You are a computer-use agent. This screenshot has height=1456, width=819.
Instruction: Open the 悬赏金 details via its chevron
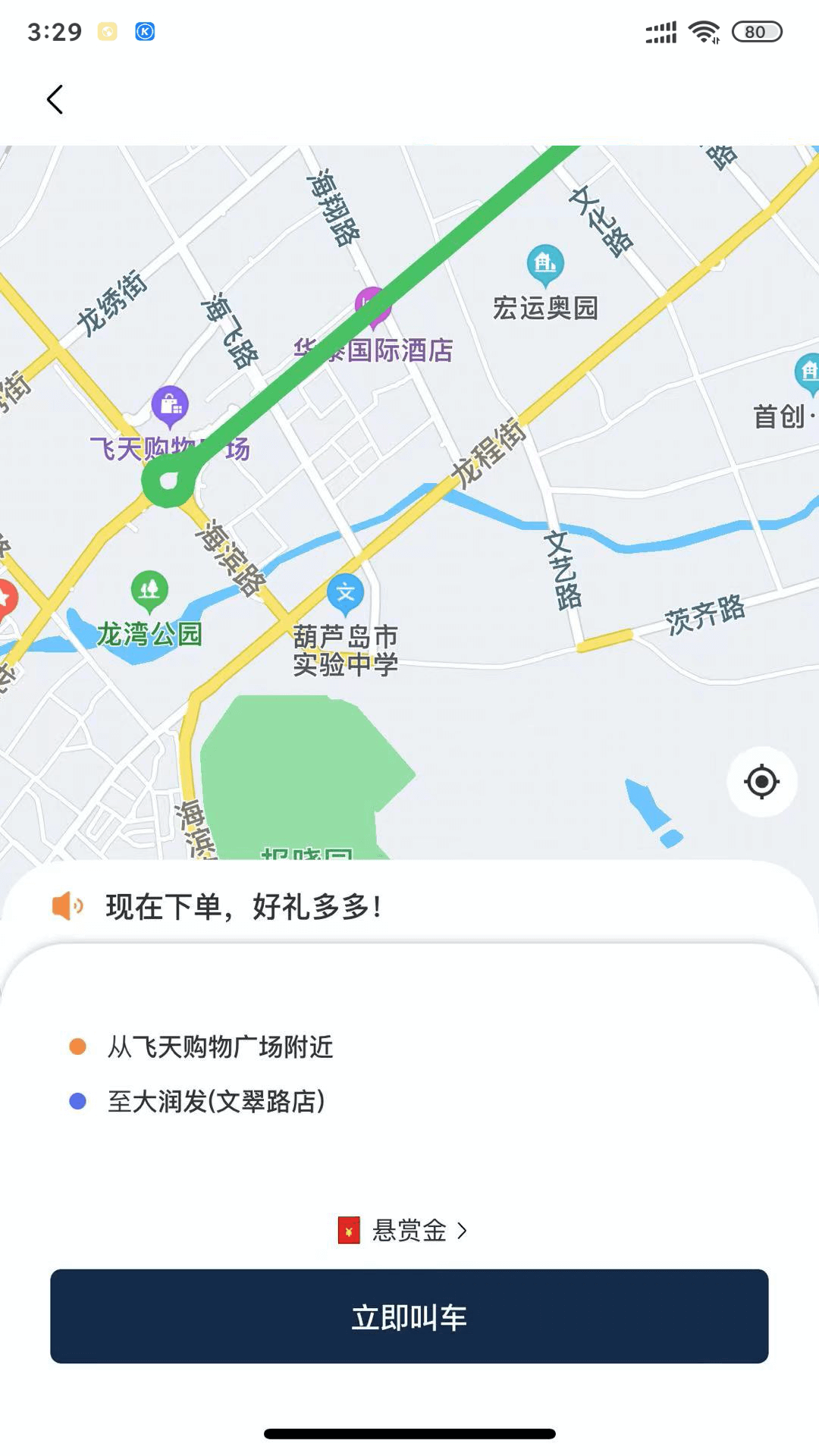pyautogui.click(x=460, y=1230)
